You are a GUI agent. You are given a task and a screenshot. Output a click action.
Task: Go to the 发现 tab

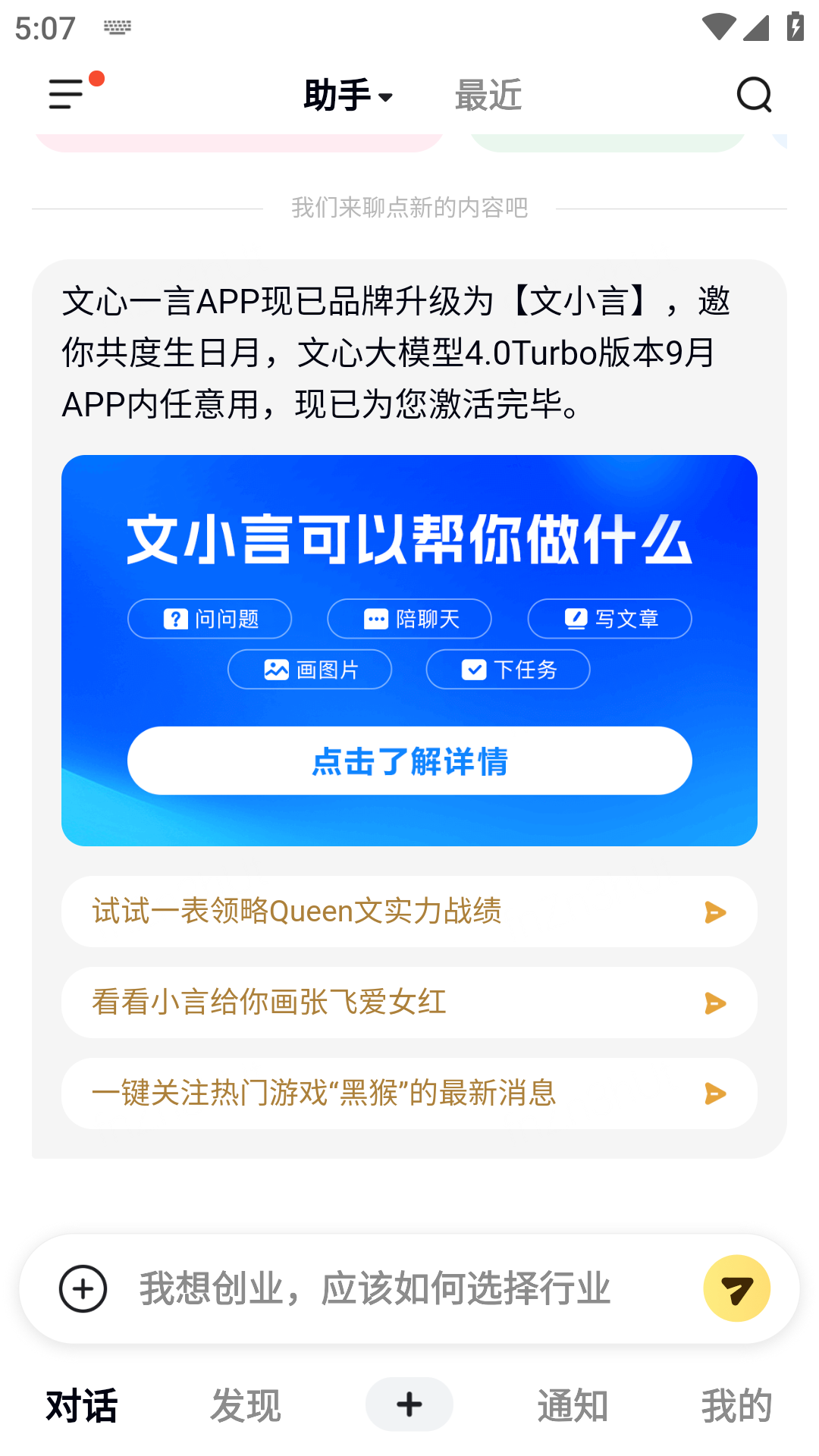coord(246,1405)
